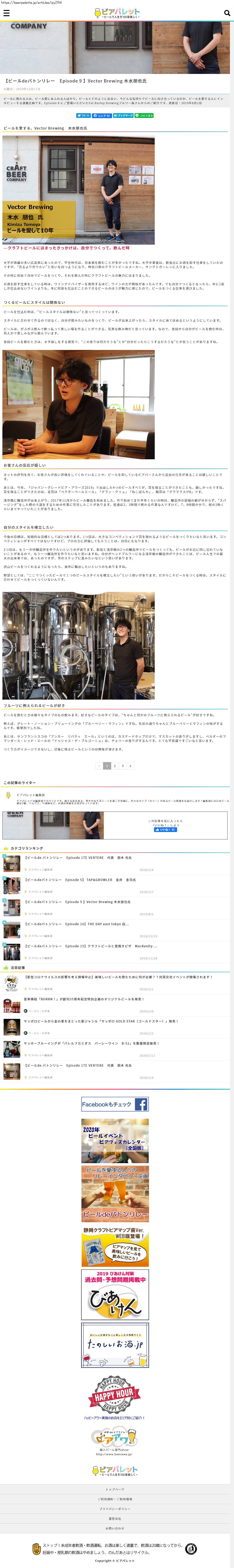
Task: Share the article on Twitter
Action: 84,115
